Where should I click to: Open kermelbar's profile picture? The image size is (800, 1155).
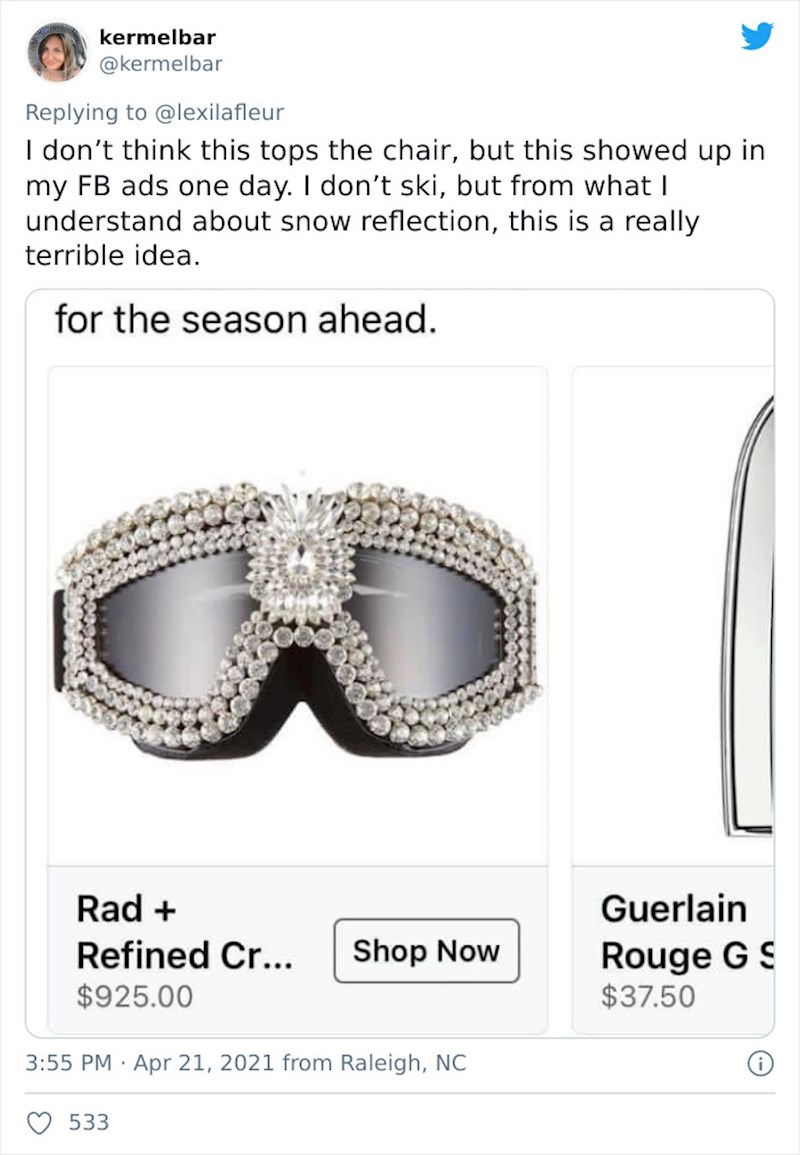coord(56,51)
